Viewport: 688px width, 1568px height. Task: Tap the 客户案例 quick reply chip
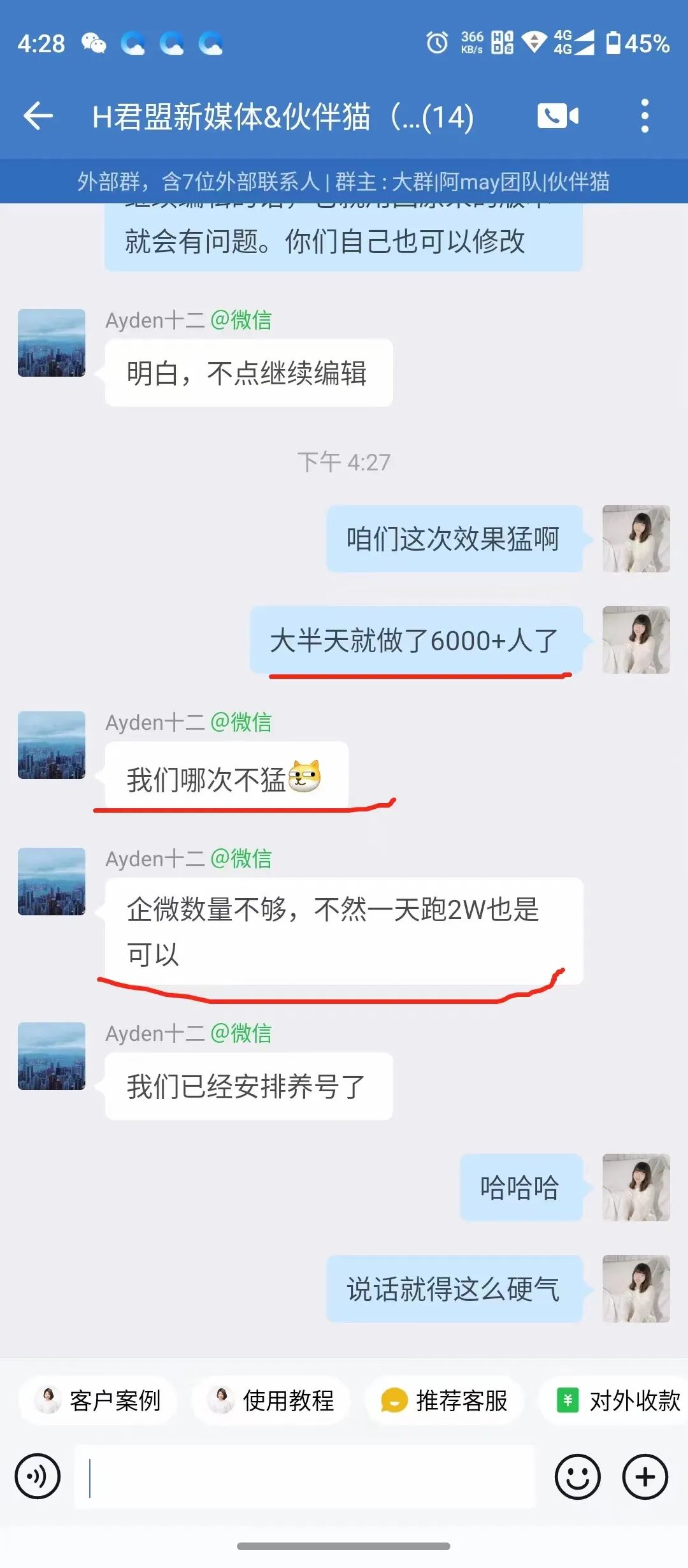click(x=99, y=1400)
